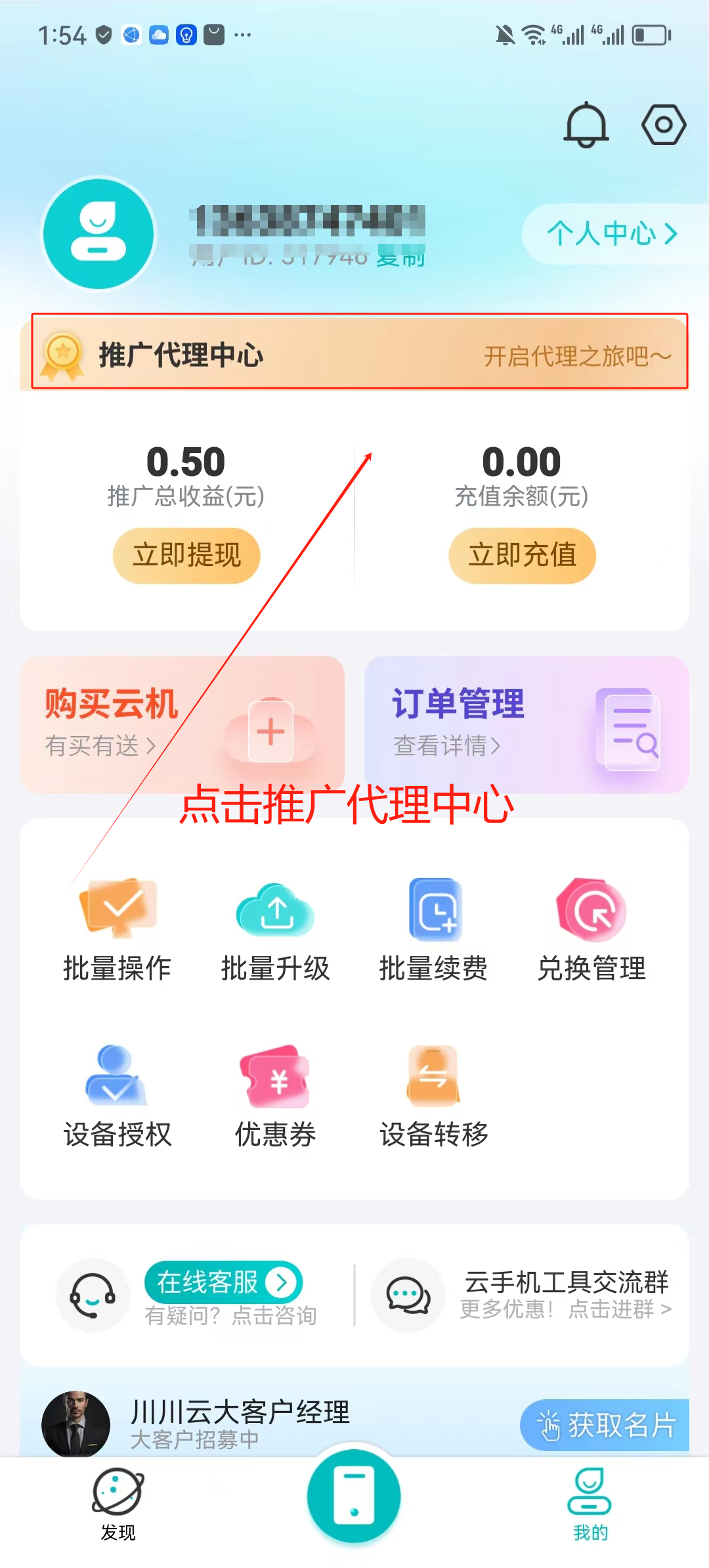Open 推广代理中心 agent center banner

tap(354, 353)
